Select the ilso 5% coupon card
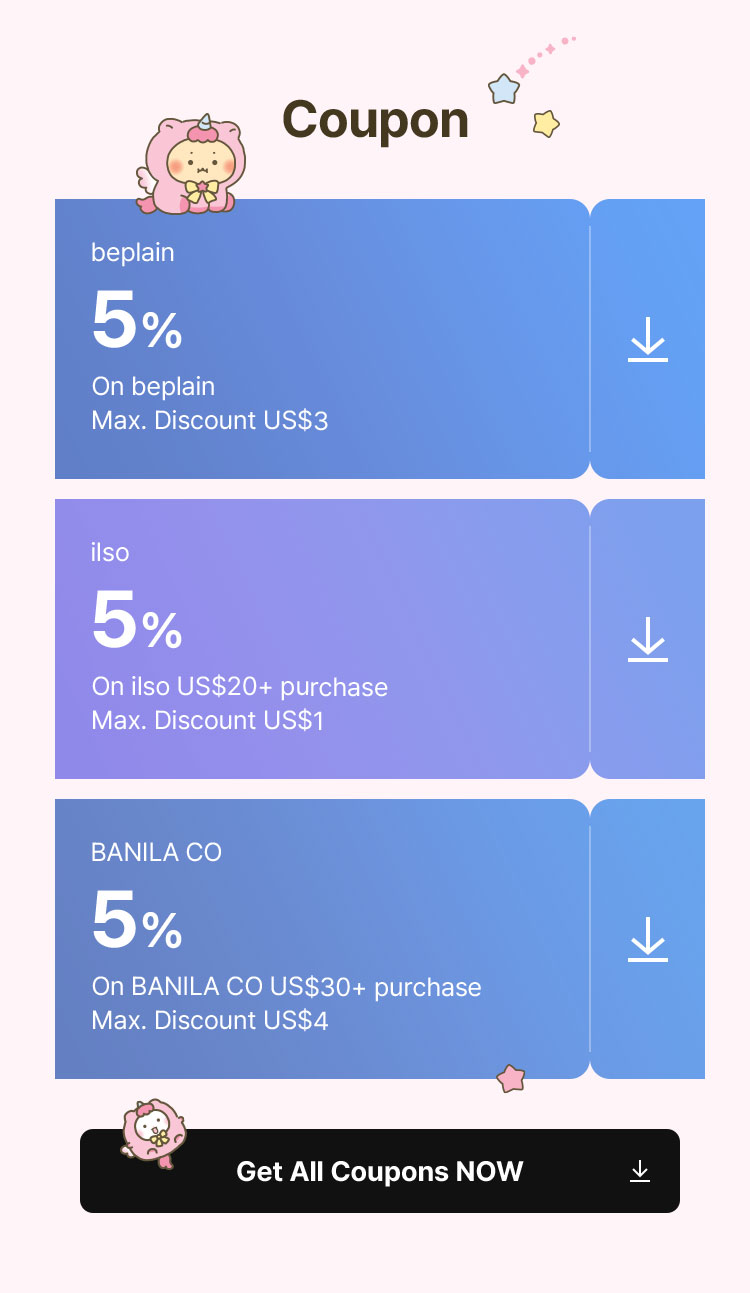This screenshot has height=1293, width=750. click(x=320, y=639)
